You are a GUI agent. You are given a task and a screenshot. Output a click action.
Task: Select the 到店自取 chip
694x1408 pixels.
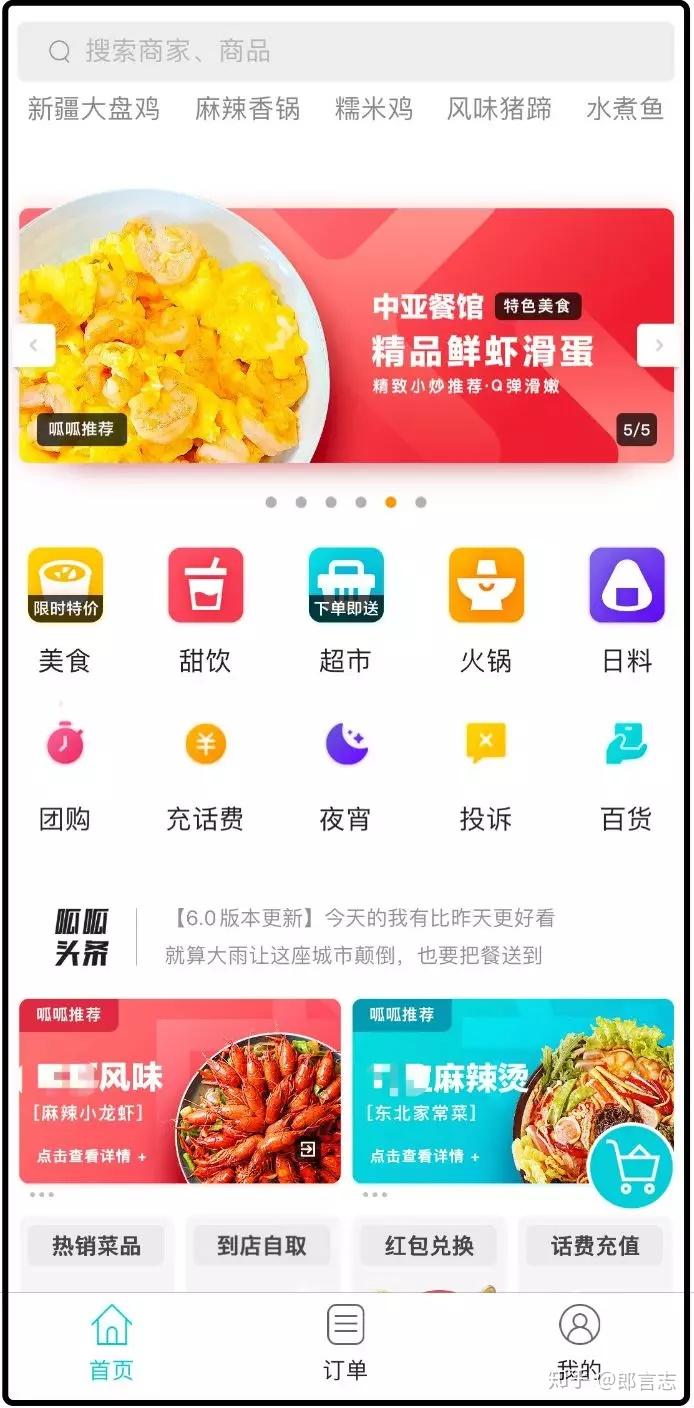pyautogui.click(x=262, y=1246)
